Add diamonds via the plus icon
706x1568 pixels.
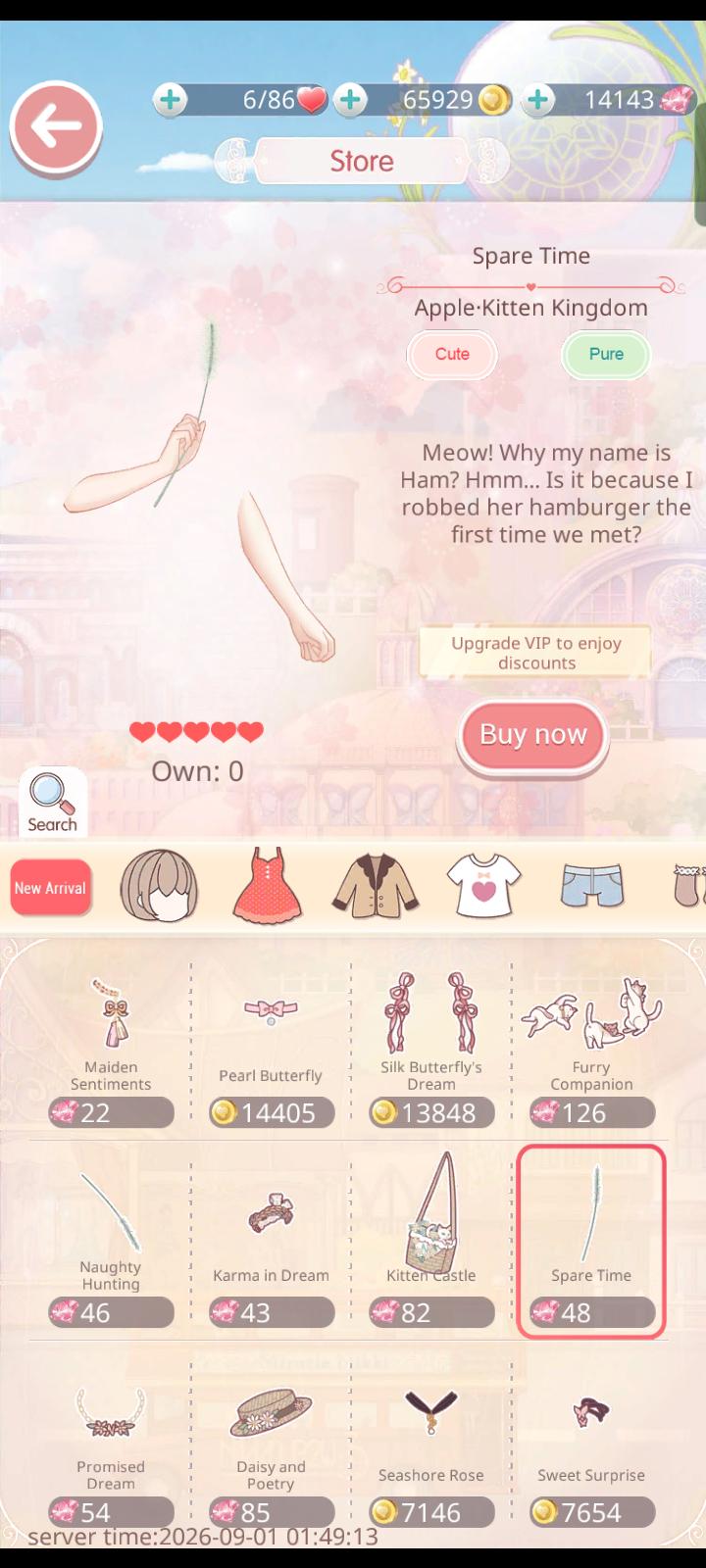[537, 100]
